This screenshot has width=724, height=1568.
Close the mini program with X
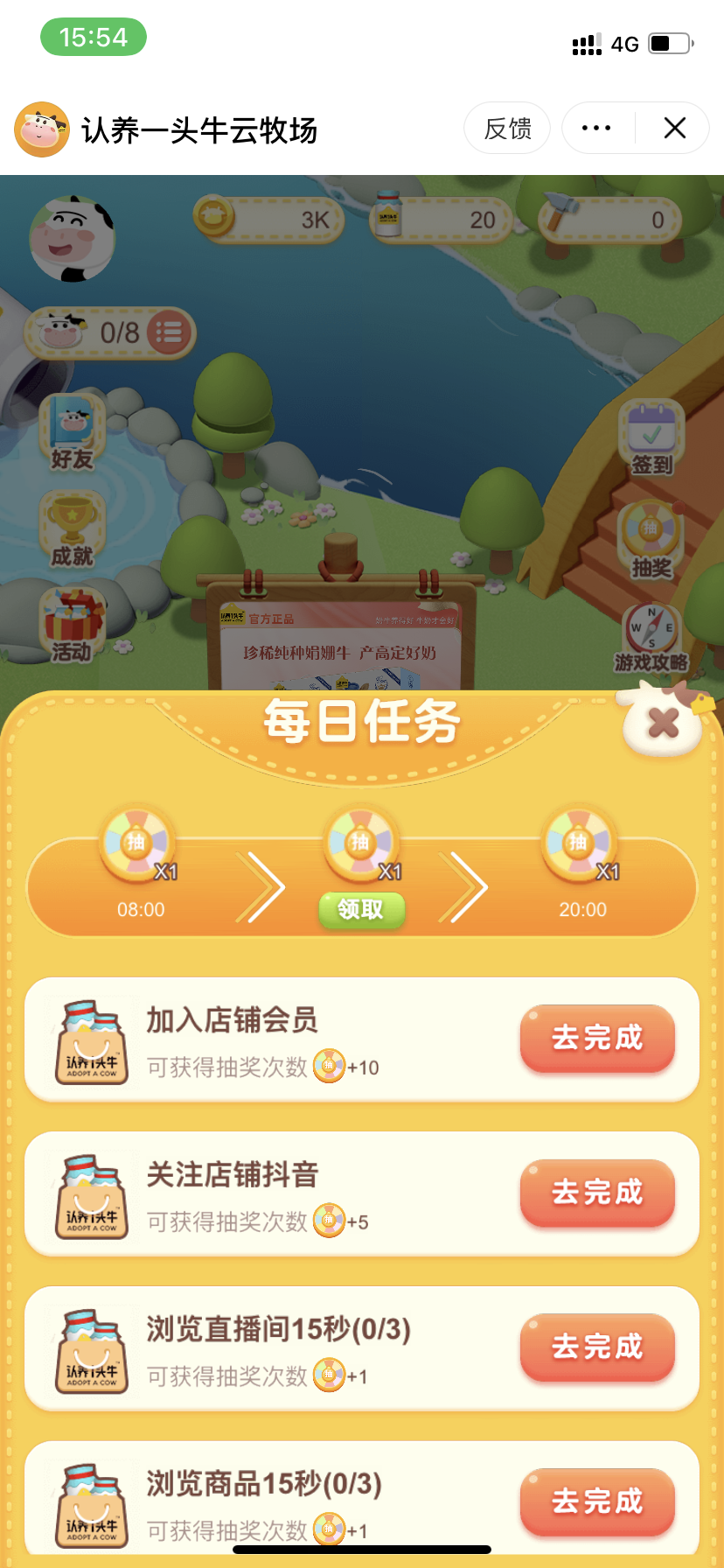tap(674, 129)
